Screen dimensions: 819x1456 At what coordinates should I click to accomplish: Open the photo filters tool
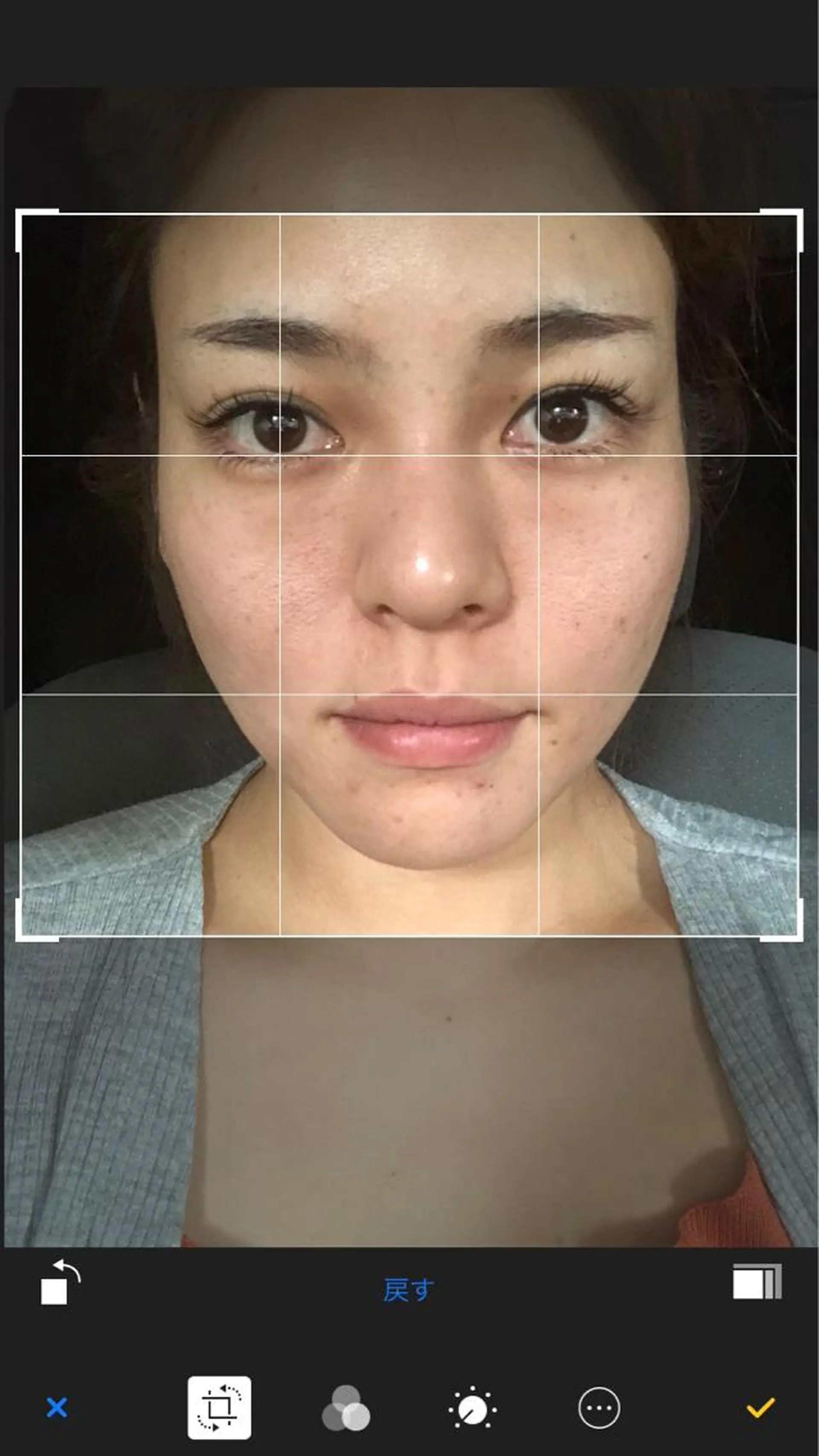(346, 1407)
